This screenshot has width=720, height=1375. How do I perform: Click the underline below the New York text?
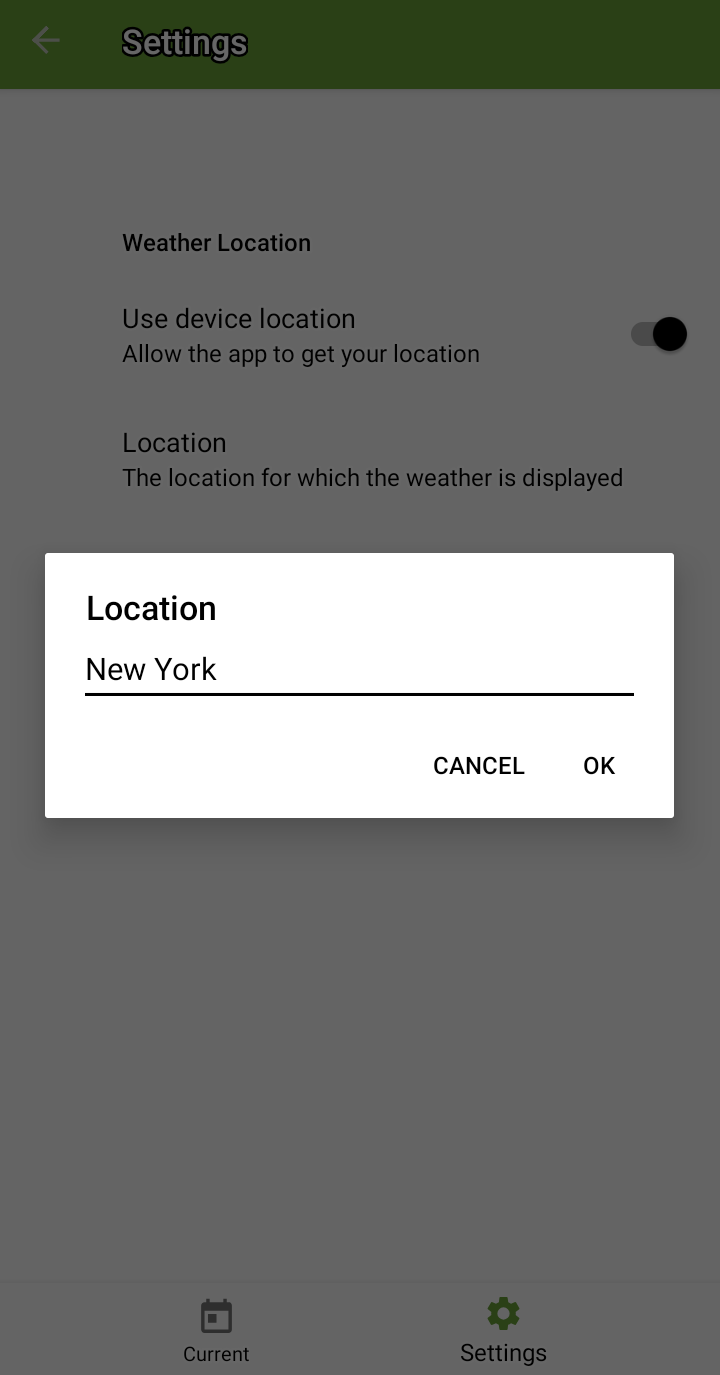click(x=359, y=692)
